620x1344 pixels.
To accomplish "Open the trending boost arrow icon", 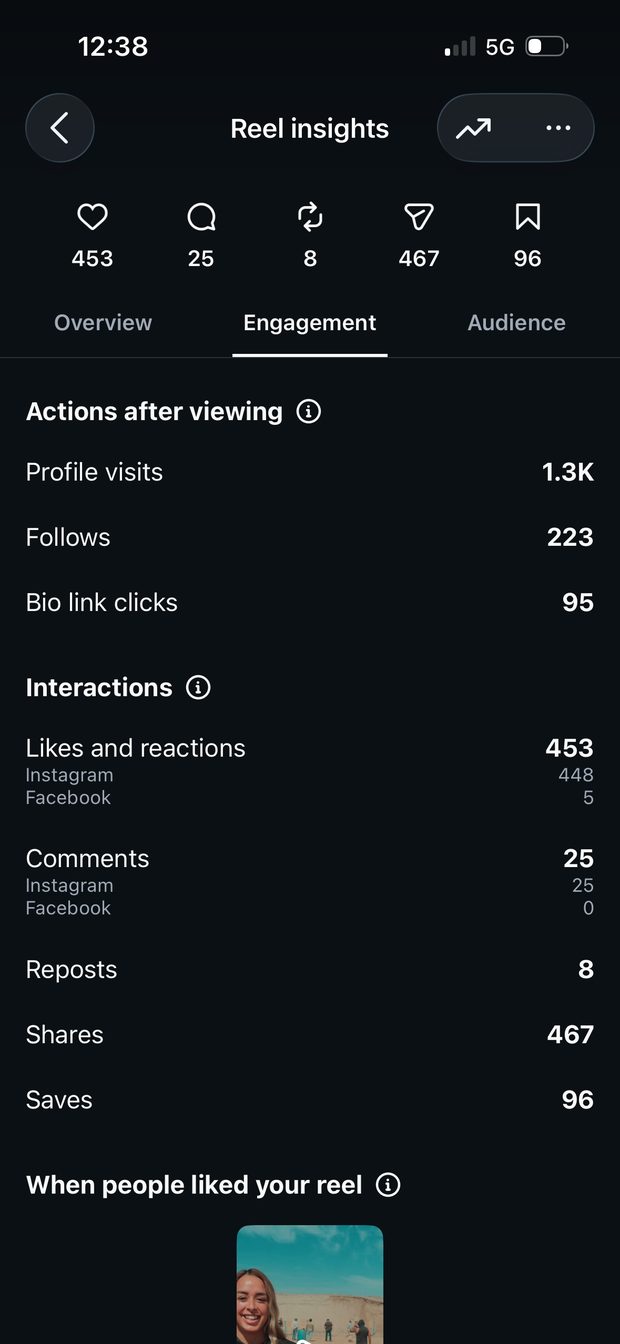I will click(473, 128).
